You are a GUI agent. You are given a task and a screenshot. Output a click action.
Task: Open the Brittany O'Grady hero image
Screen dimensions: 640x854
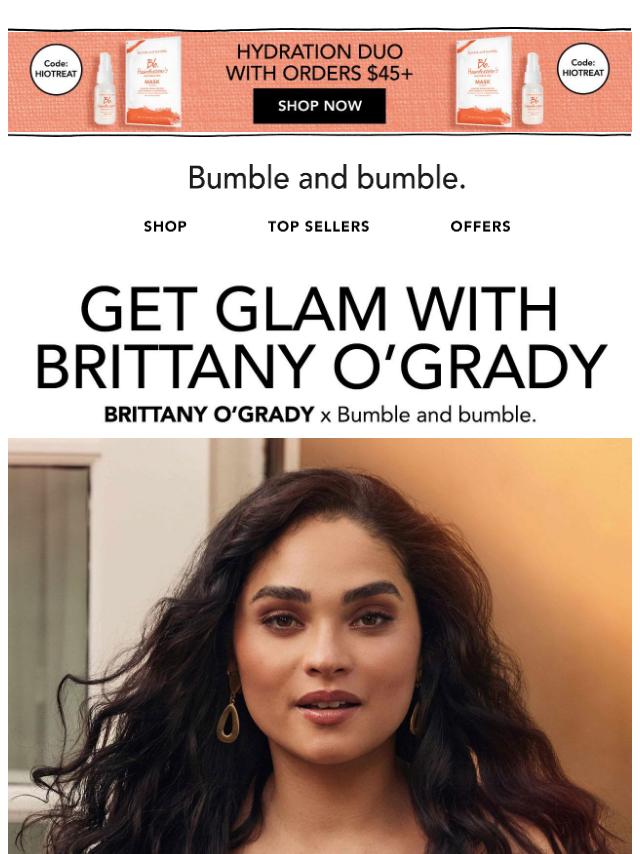(x=320, y=645)
